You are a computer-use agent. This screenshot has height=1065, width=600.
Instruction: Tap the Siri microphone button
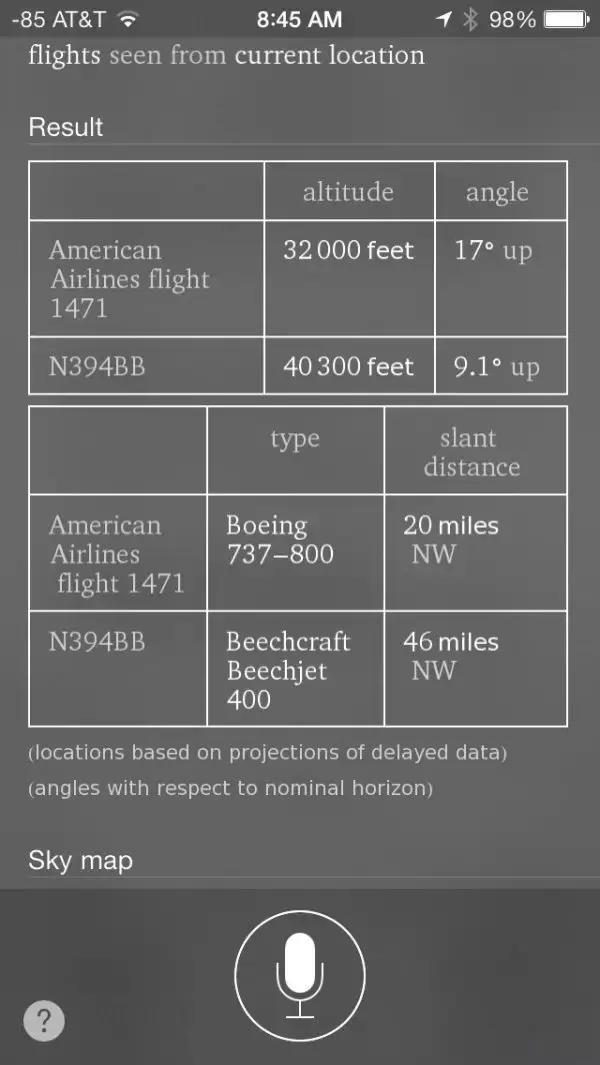tap(300, 975)
